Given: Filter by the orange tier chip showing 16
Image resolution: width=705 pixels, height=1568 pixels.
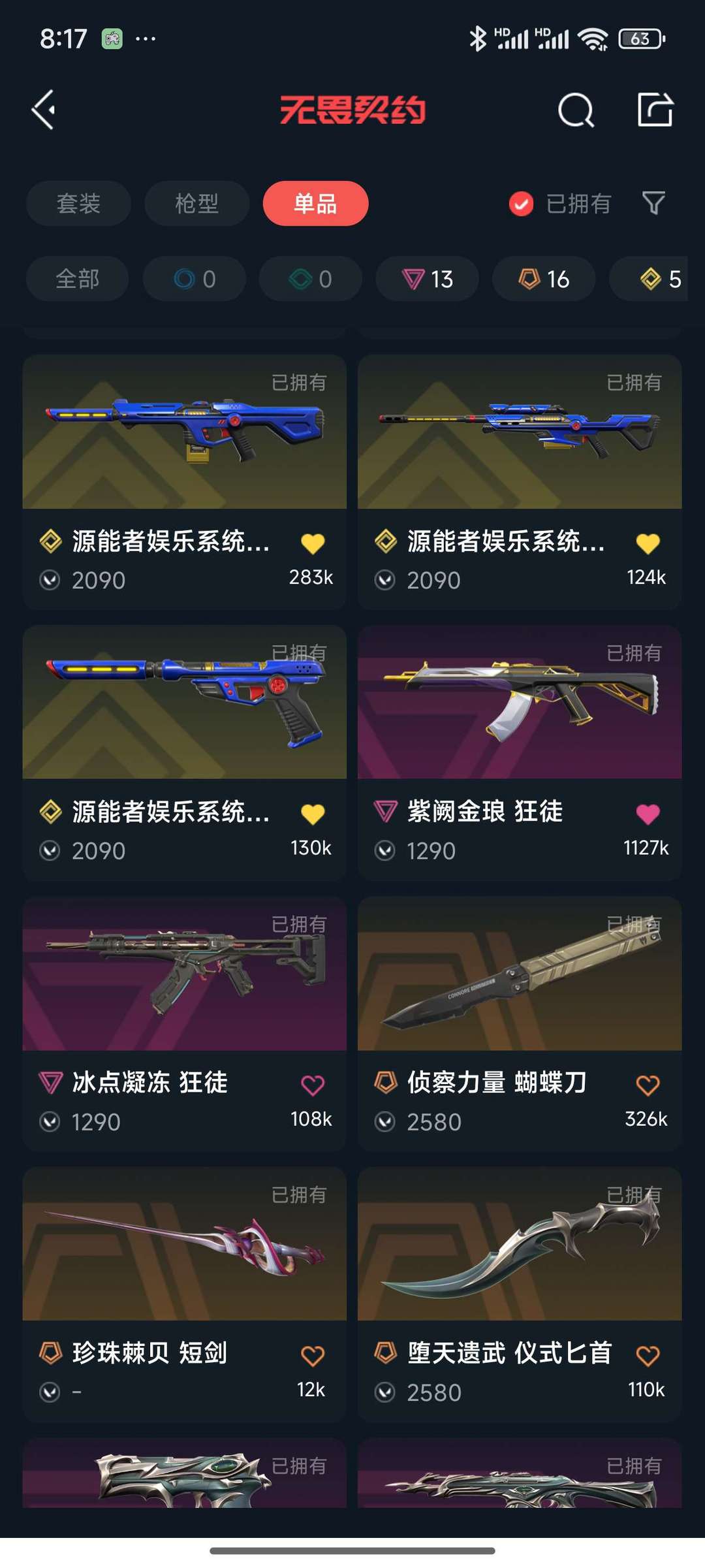Looking at the screenshot, I should point(544,280).
